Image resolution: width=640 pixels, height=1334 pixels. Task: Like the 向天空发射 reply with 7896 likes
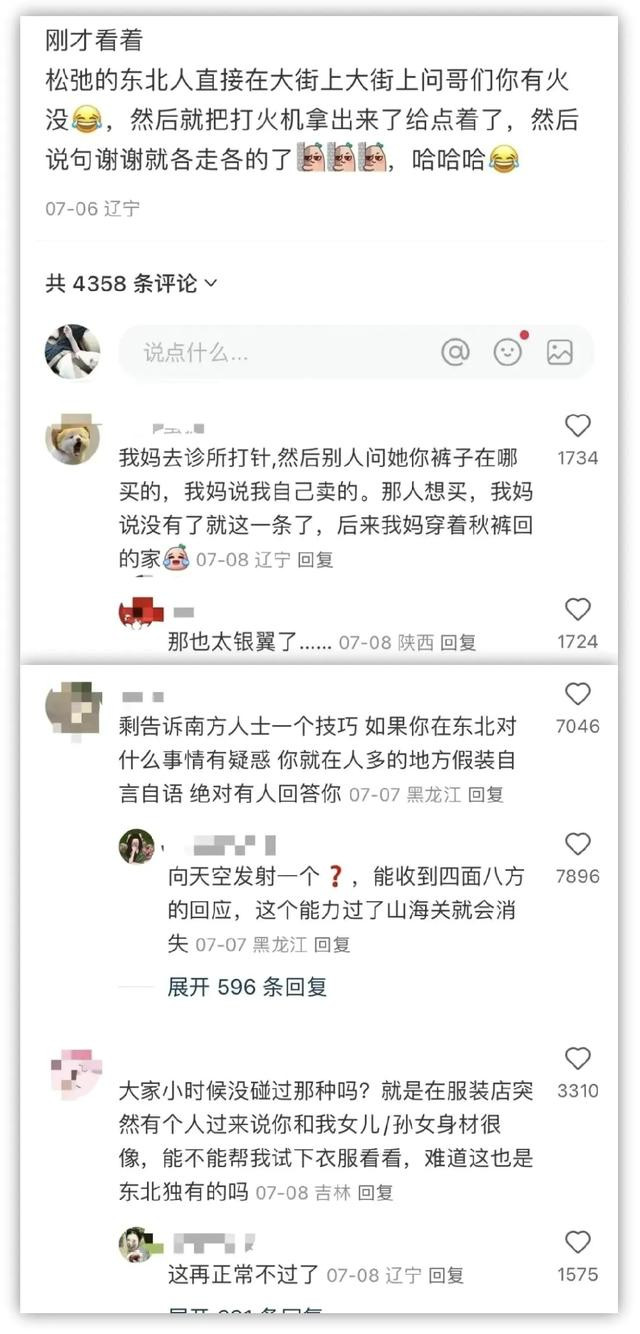tap(578, 844)
